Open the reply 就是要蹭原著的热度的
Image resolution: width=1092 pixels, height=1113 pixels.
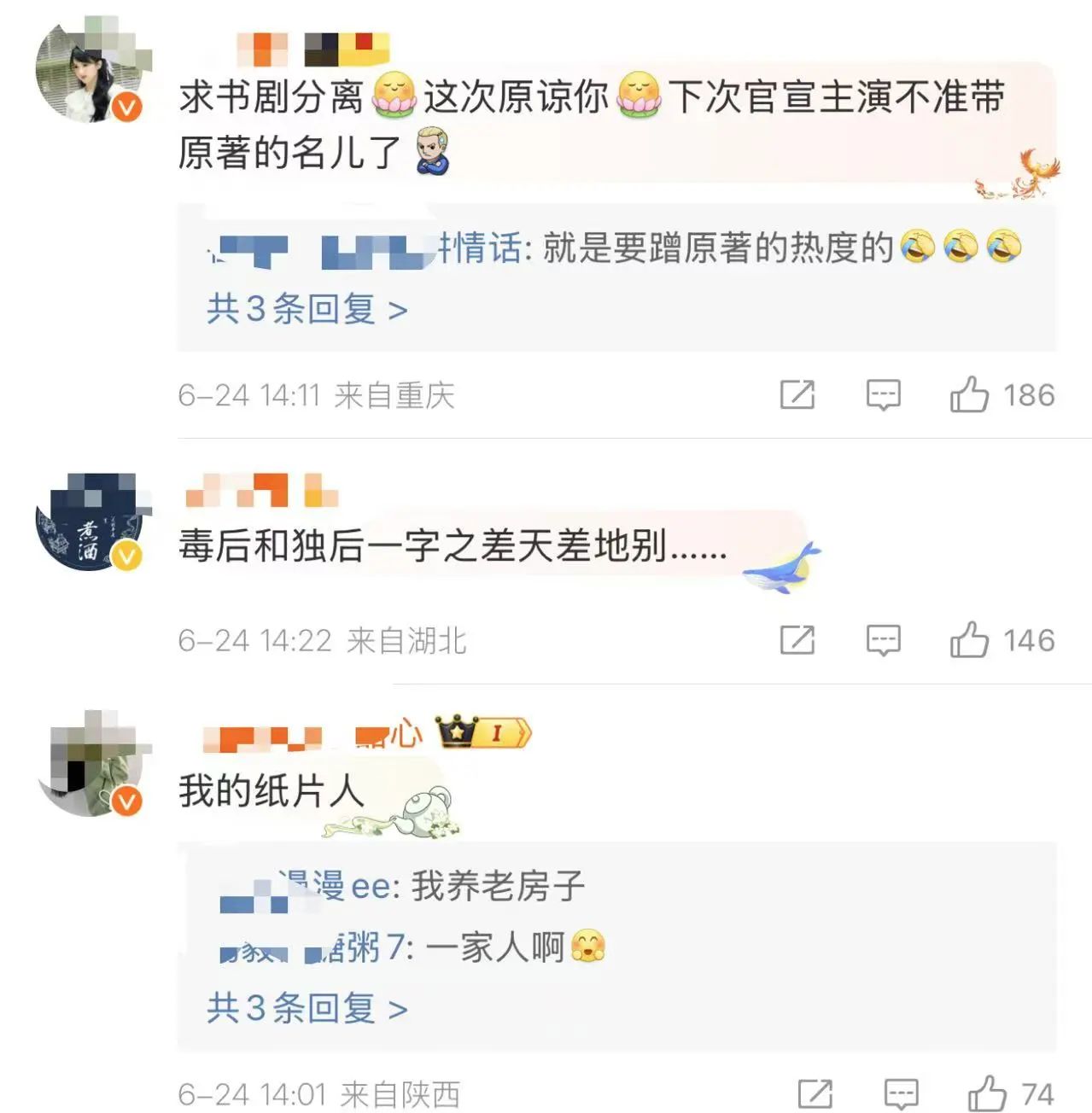point(717,248)
